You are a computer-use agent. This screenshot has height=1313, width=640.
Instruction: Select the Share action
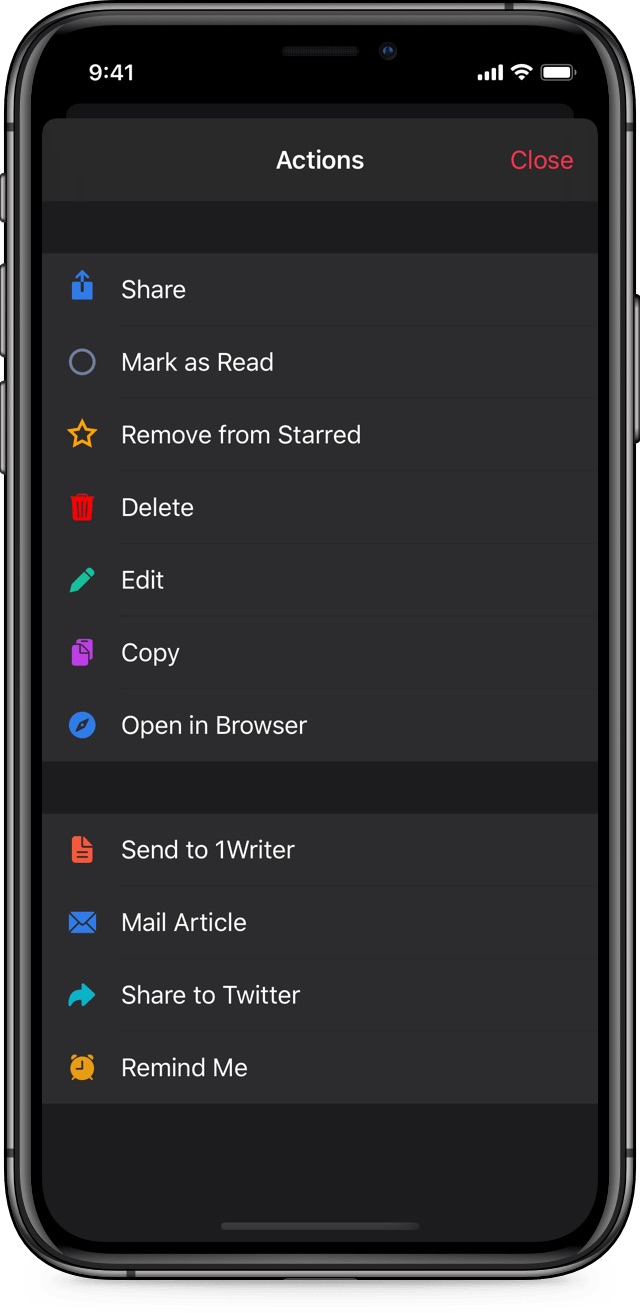[153, 289]
